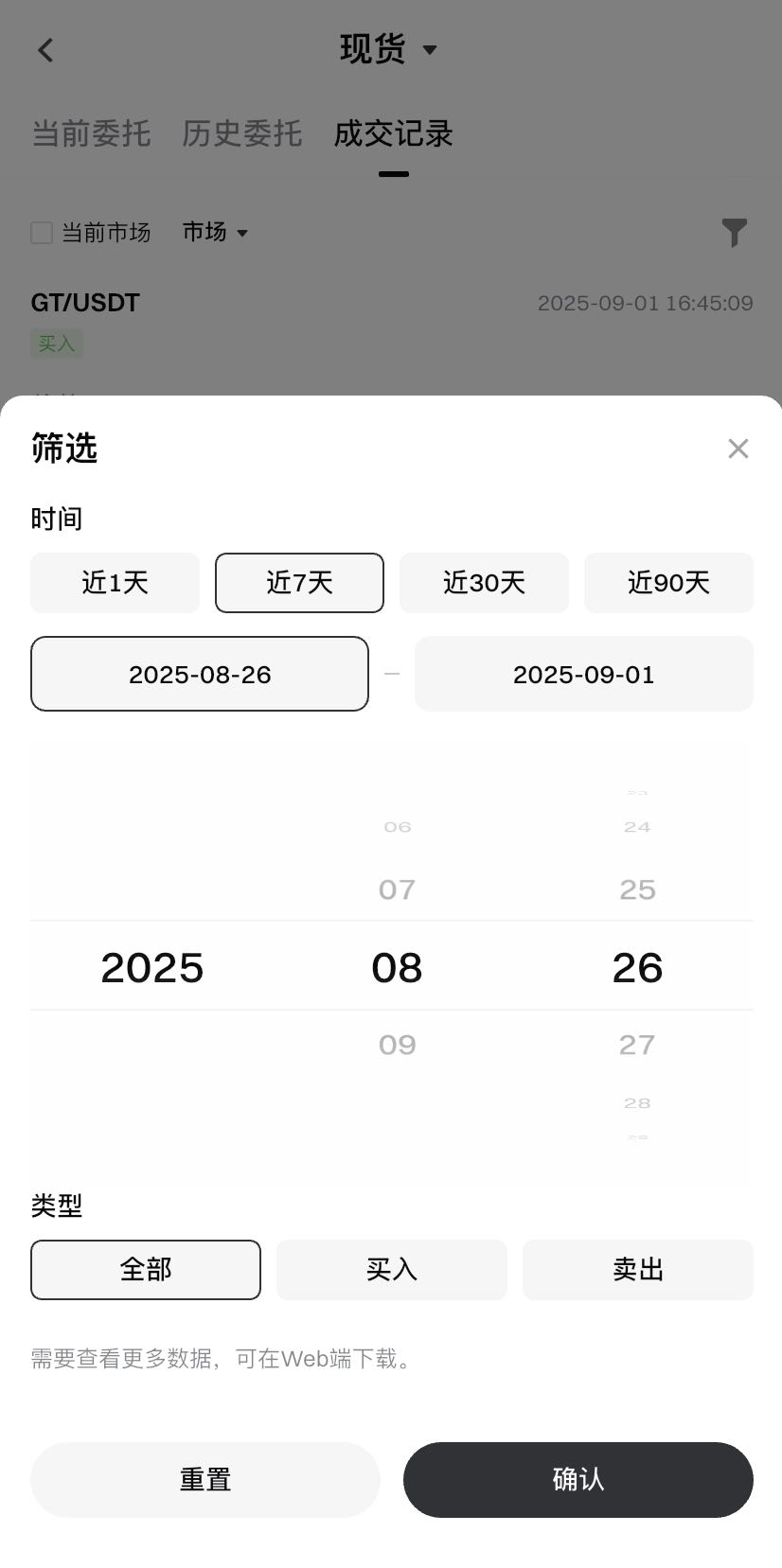The image size is (782, 1568).
Task: Choose the 近90天 time range
Action: pos(668,583)
